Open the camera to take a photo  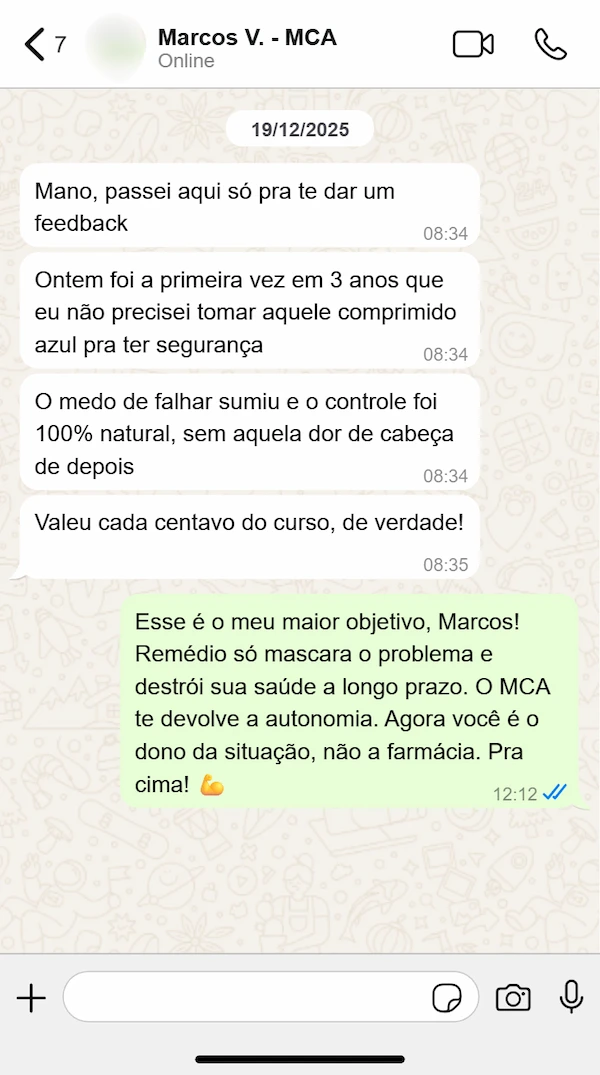tap(513, 997)
